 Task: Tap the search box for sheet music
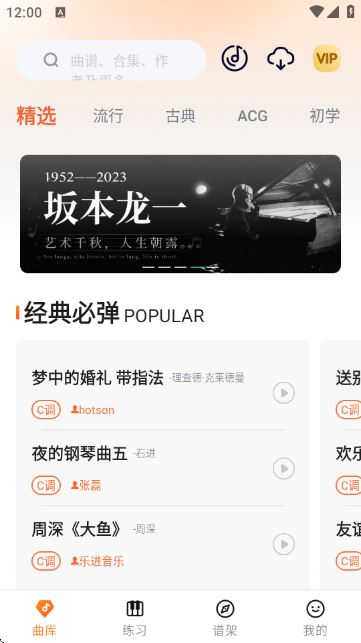(111, 60)
